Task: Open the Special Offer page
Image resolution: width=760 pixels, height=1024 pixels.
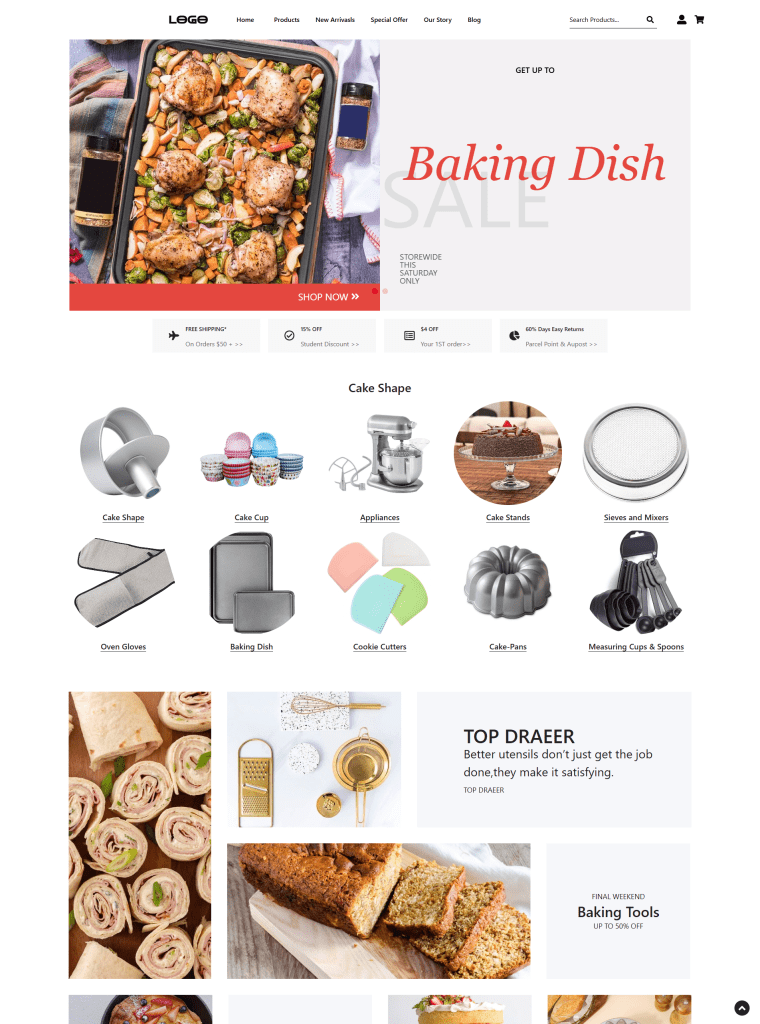Action: click(x=389, y=20)
